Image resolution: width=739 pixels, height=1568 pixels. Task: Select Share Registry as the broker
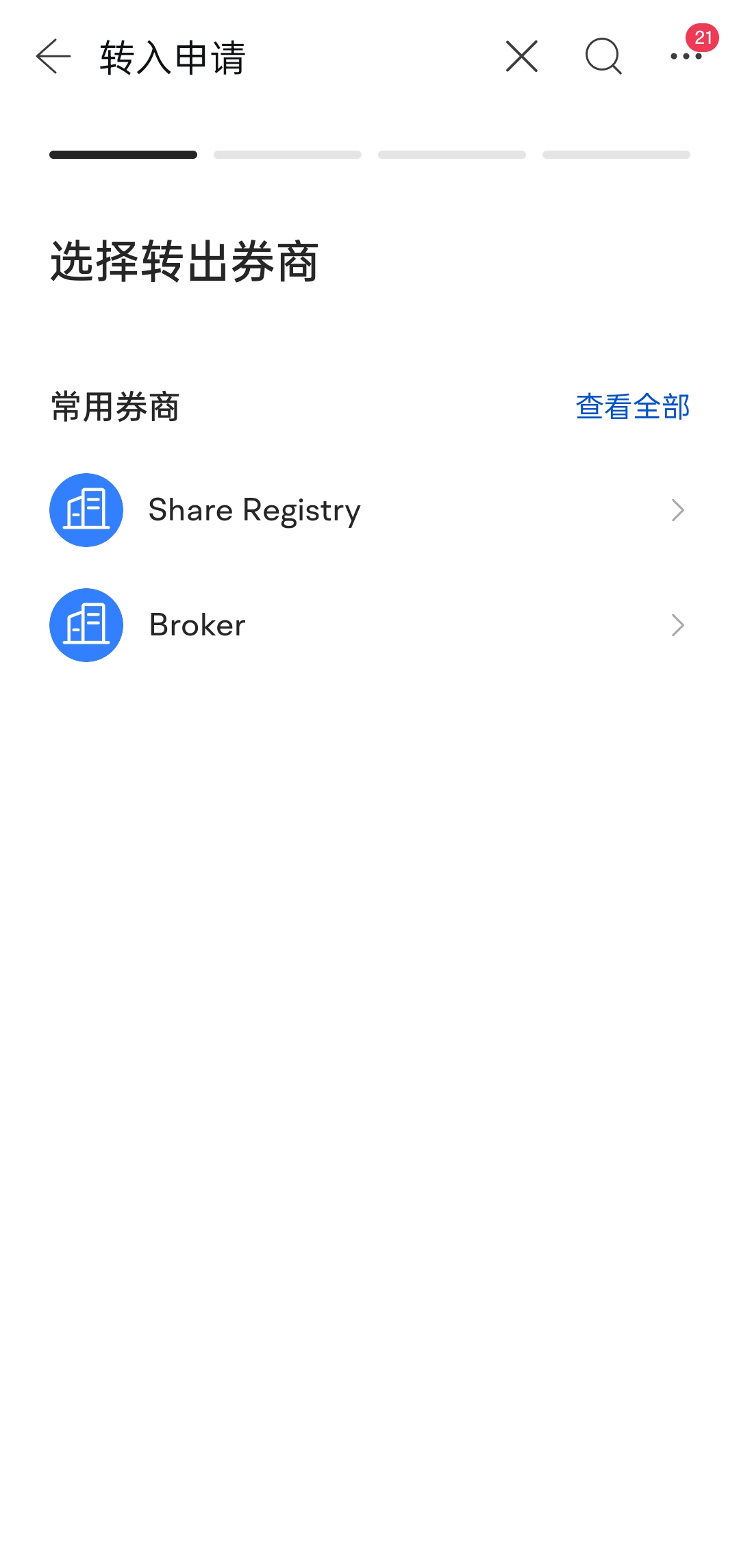click(x=370, y=510)
